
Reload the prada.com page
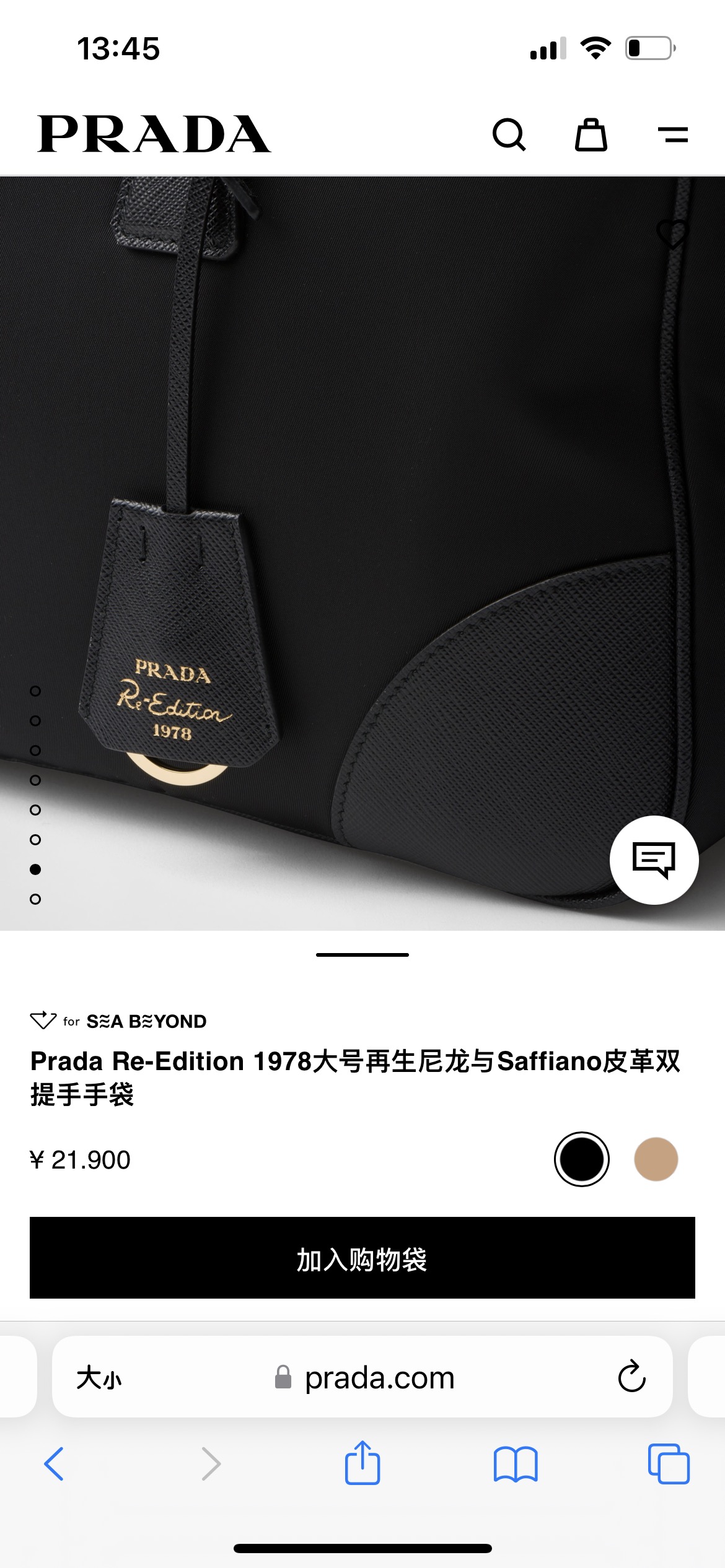[x=631, y=1377]
